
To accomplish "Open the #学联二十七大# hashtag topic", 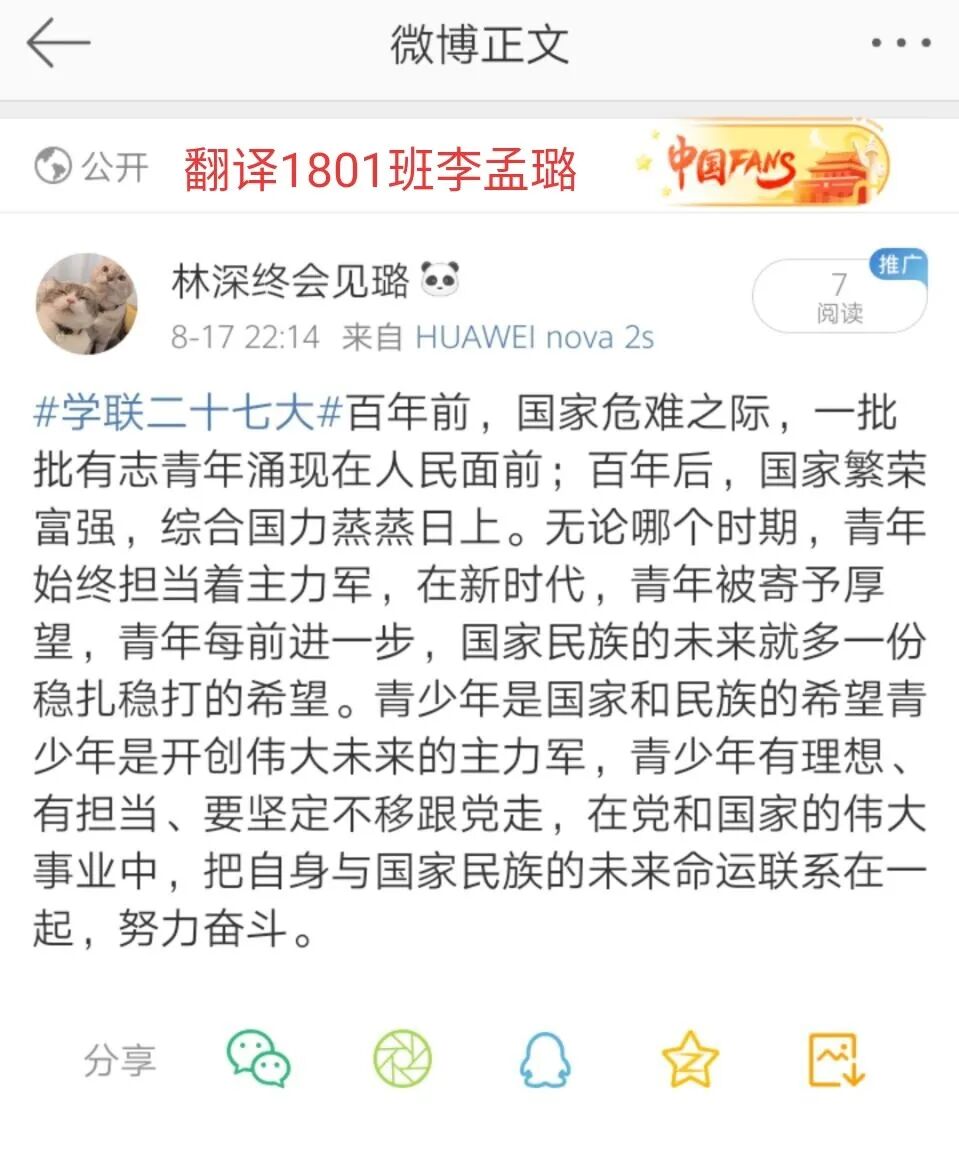I will pyautogui.click(x=189, y=413).
